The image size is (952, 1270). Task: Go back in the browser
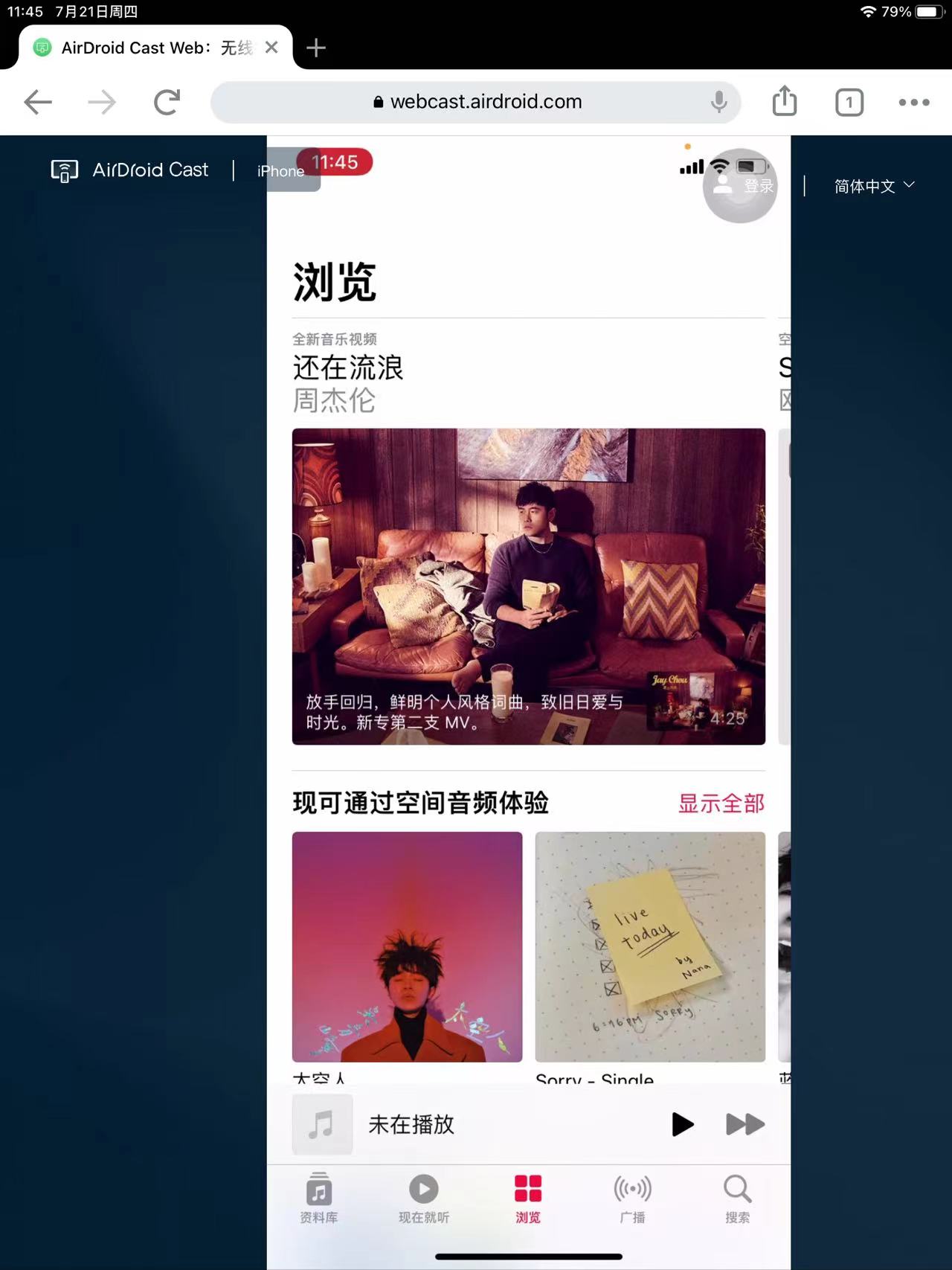point(38,102)
